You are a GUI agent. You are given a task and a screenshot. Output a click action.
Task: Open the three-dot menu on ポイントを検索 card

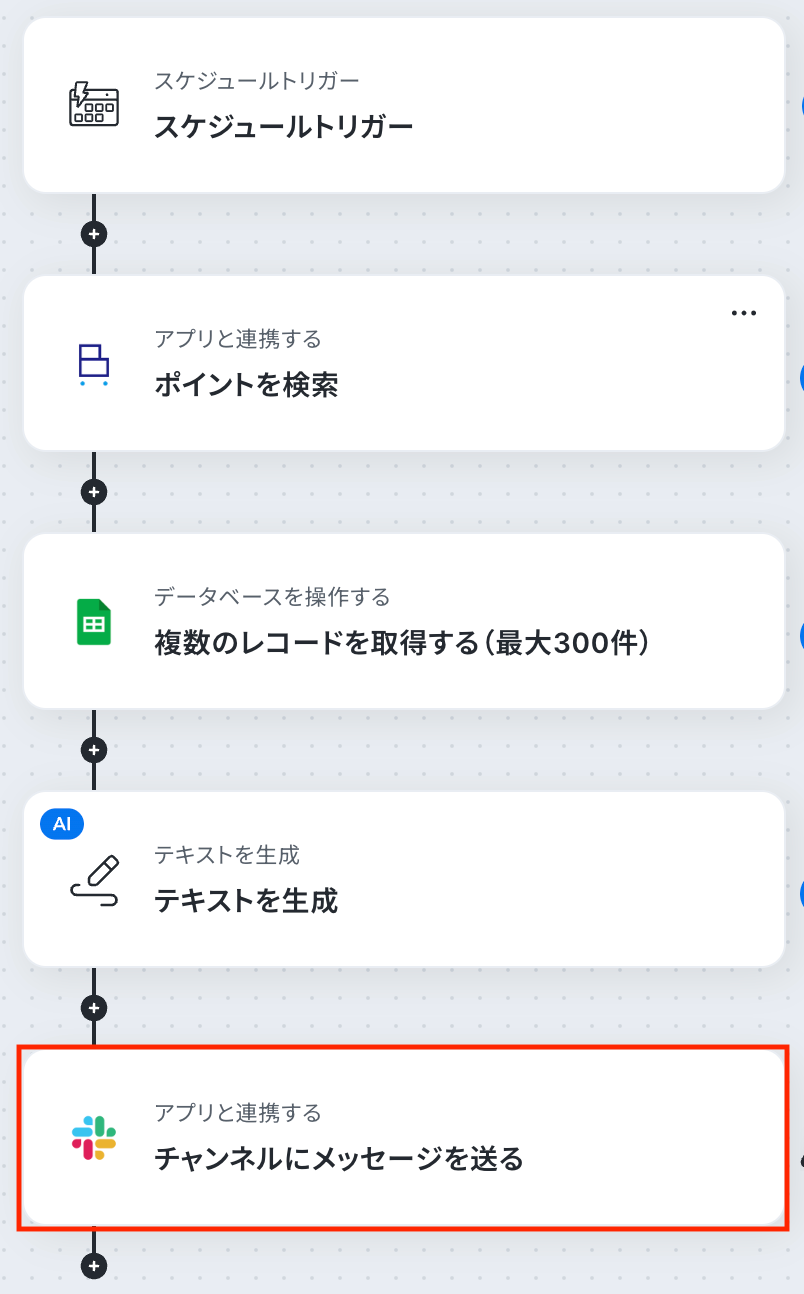click(743, 313)
